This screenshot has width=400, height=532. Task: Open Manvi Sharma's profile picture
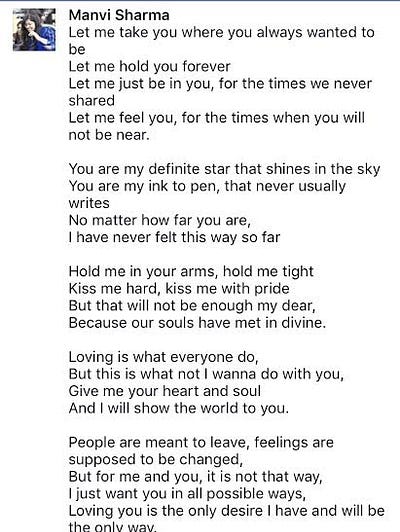34,30
